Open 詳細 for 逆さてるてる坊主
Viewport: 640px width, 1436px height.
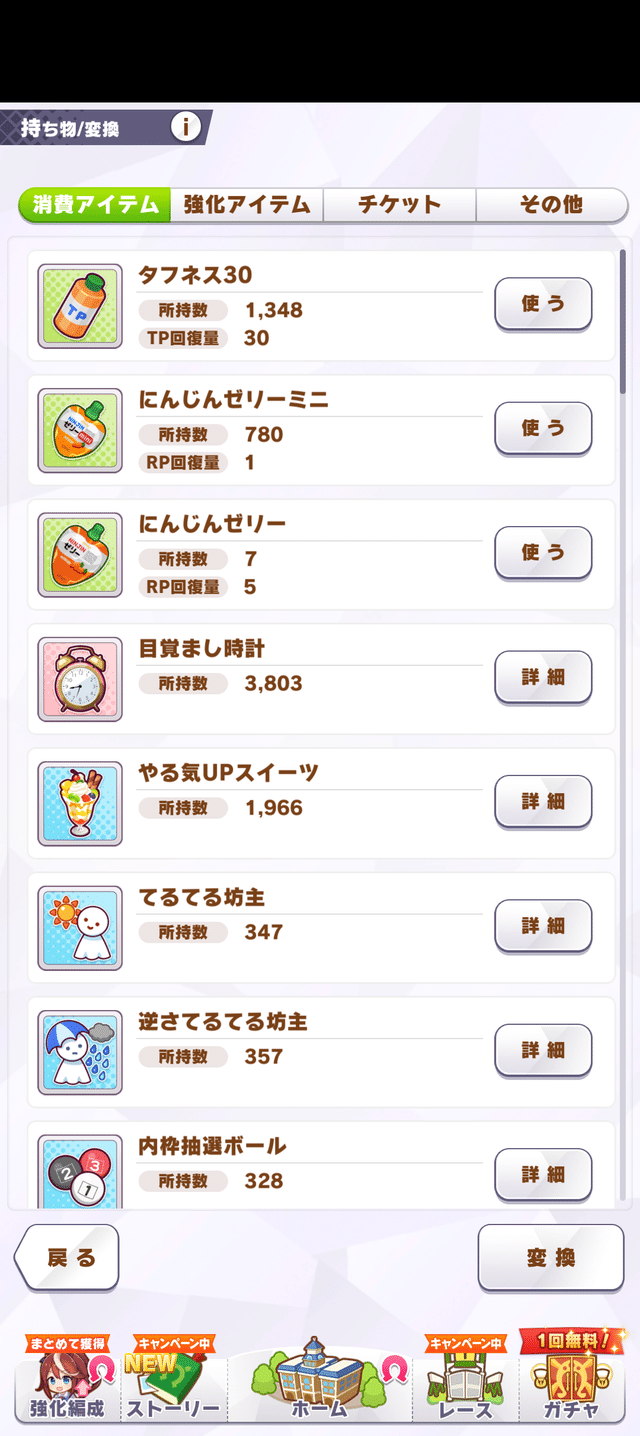[543, 1050]
